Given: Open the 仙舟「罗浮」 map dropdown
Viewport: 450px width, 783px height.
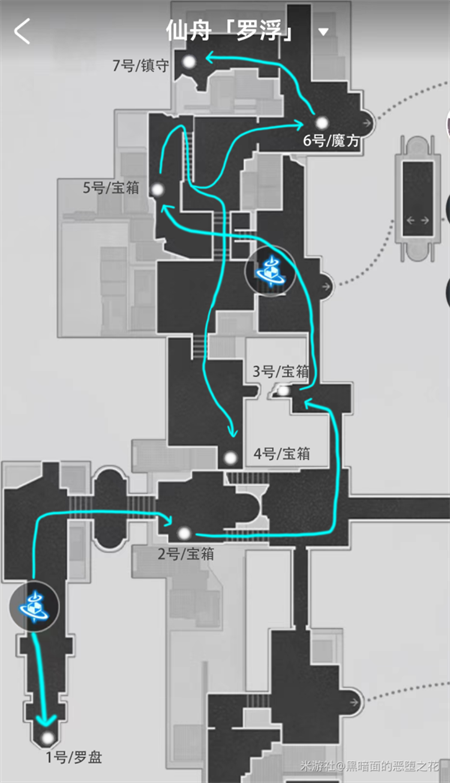Looking at the screenshot, I should [324, 32].
